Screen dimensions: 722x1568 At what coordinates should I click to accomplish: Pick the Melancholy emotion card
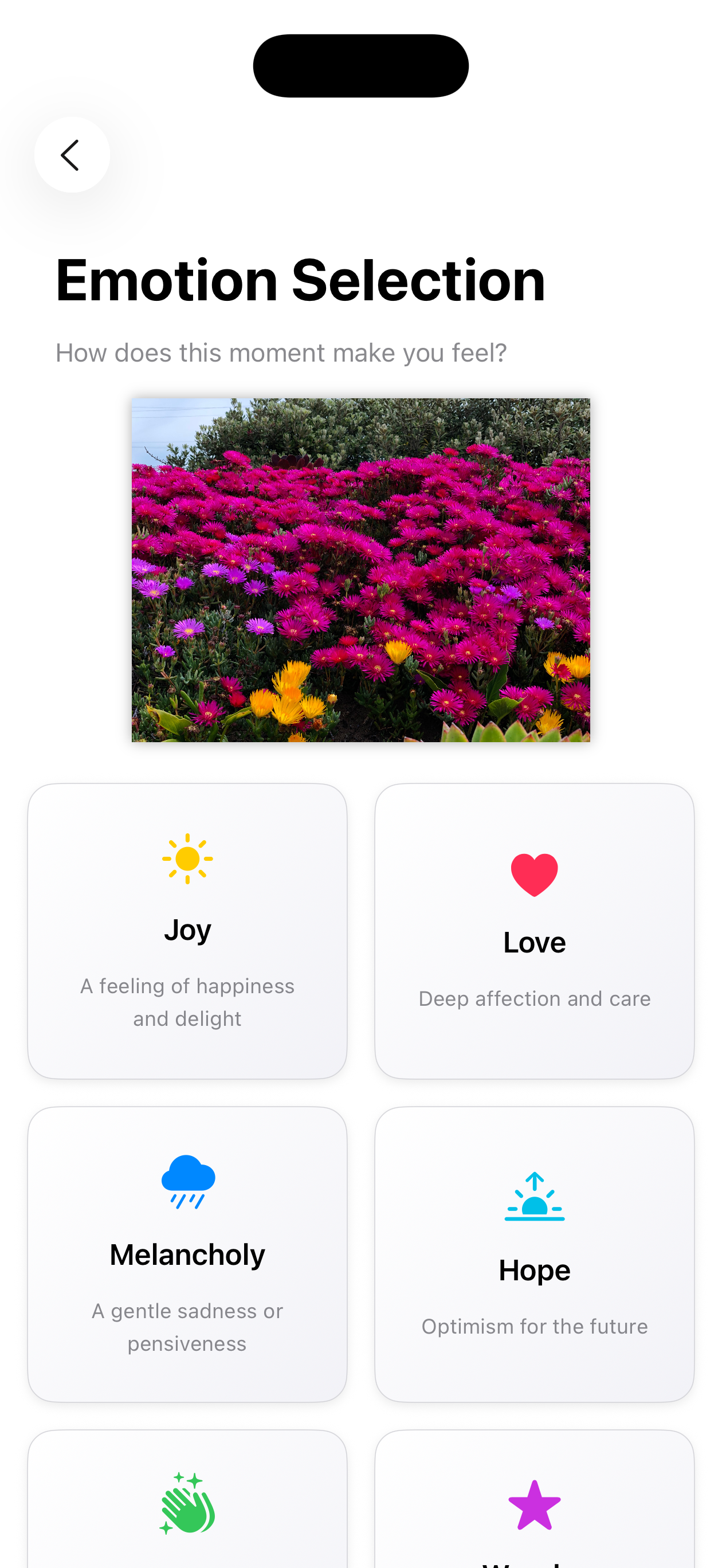pos(187,1254)
